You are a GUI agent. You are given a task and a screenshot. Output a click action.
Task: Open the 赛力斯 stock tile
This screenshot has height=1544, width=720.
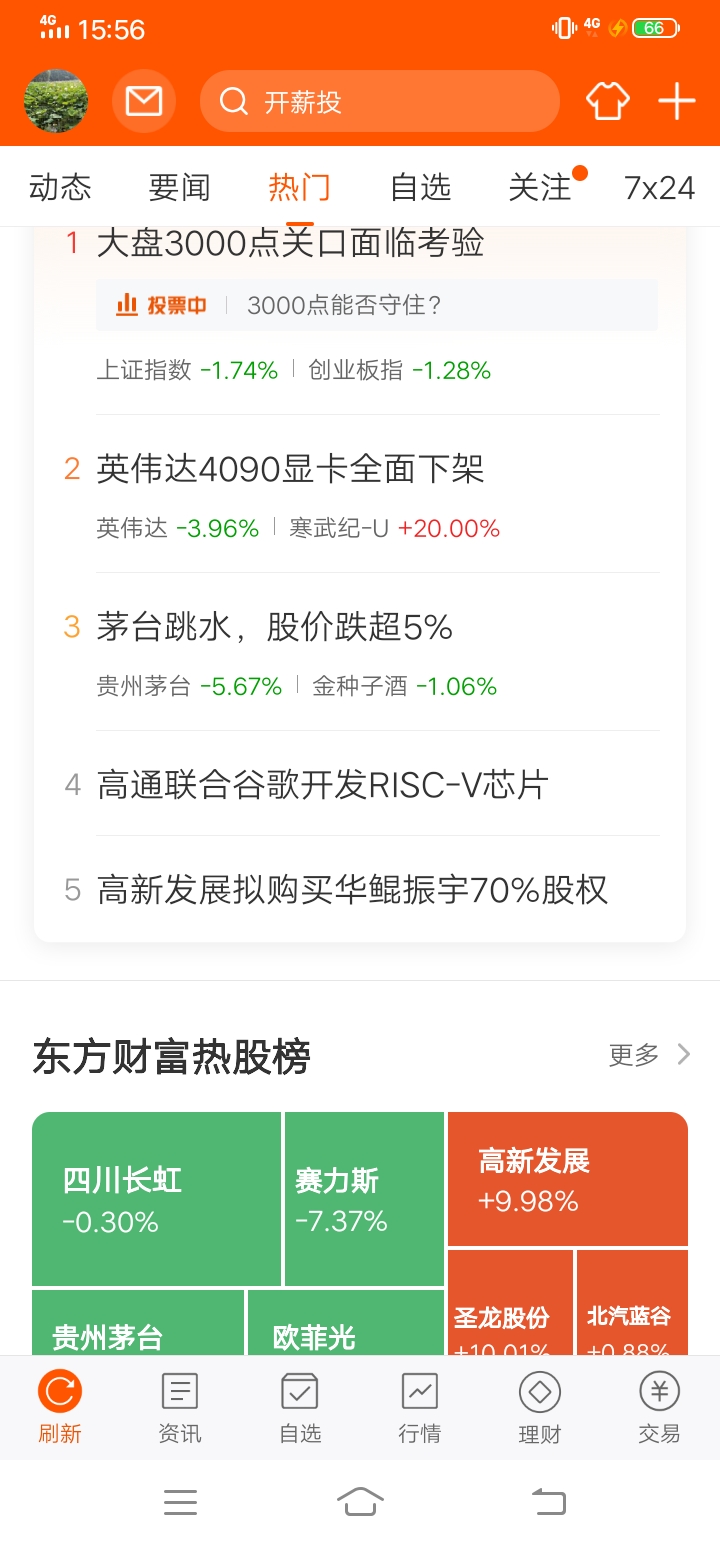(x=364, y=1199)
